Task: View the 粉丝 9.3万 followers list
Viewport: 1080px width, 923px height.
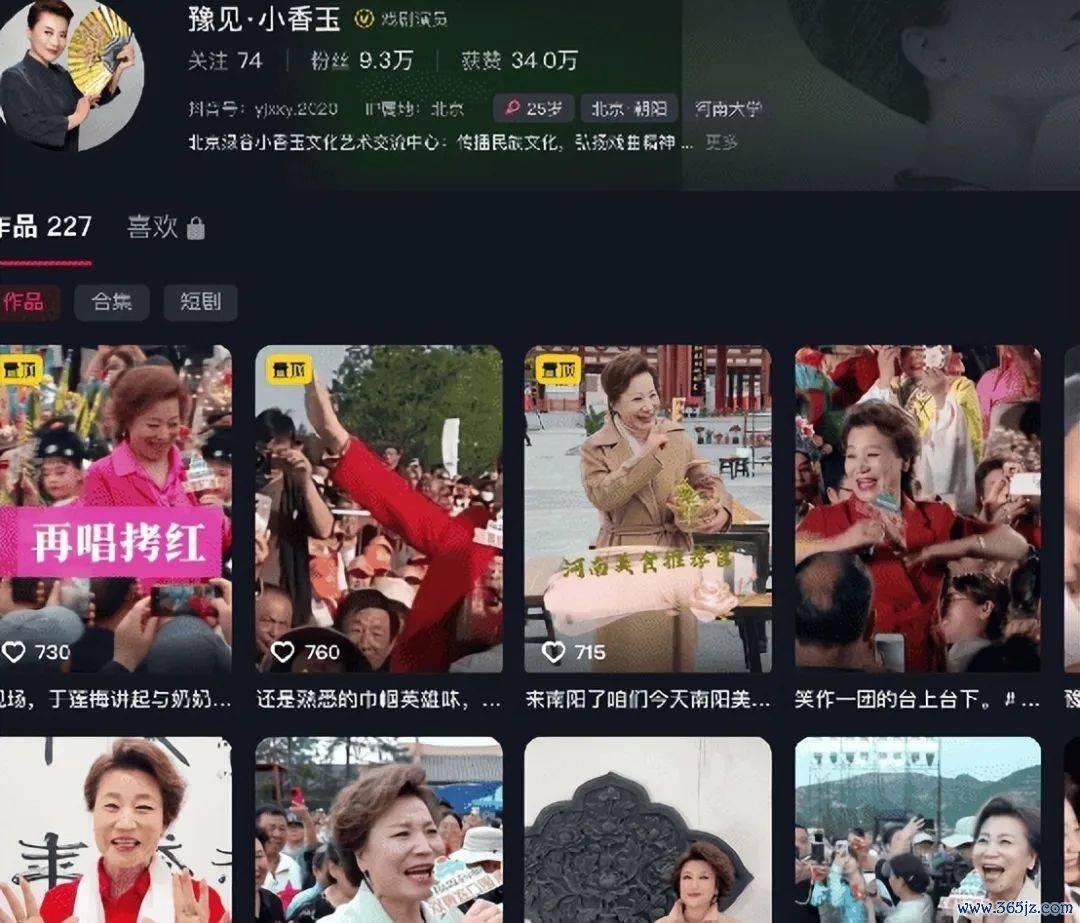Action: [361, 61]
